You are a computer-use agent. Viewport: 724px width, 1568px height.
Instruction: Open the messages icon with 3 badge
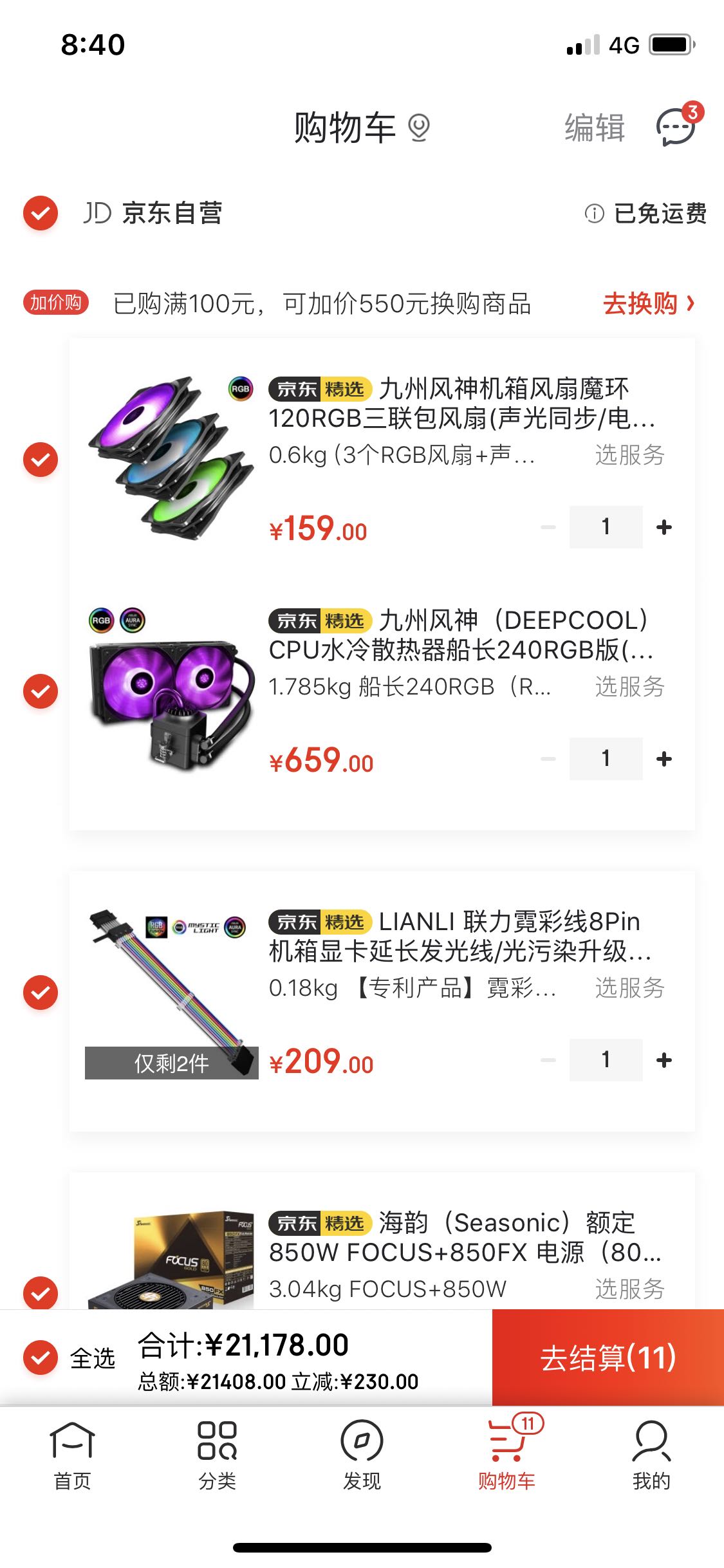(x=676, y=126)
